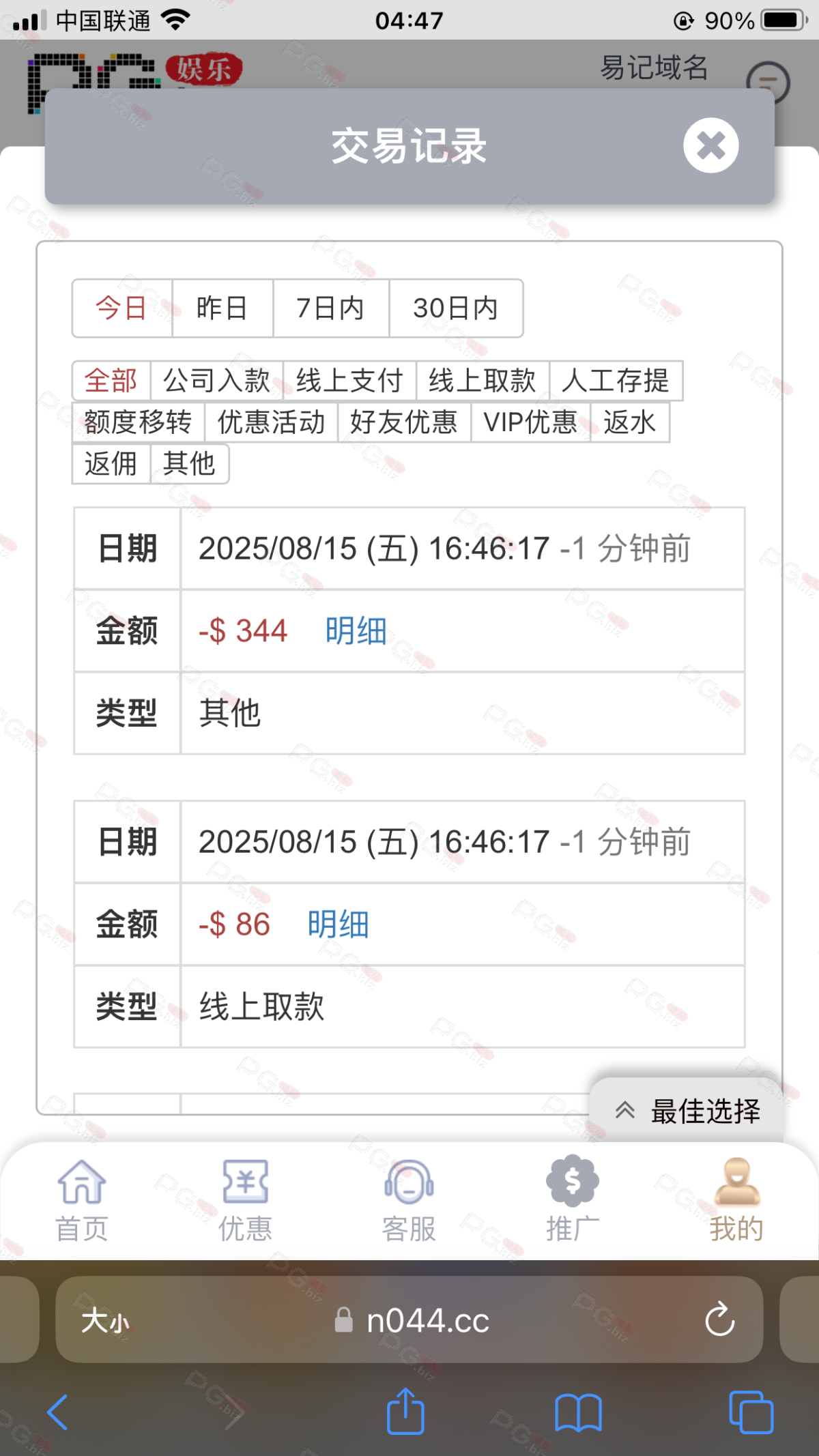The height and width of the screenshot is (1456, 819).
Task: Filter by 线上支付
Action: pos(349,381)
